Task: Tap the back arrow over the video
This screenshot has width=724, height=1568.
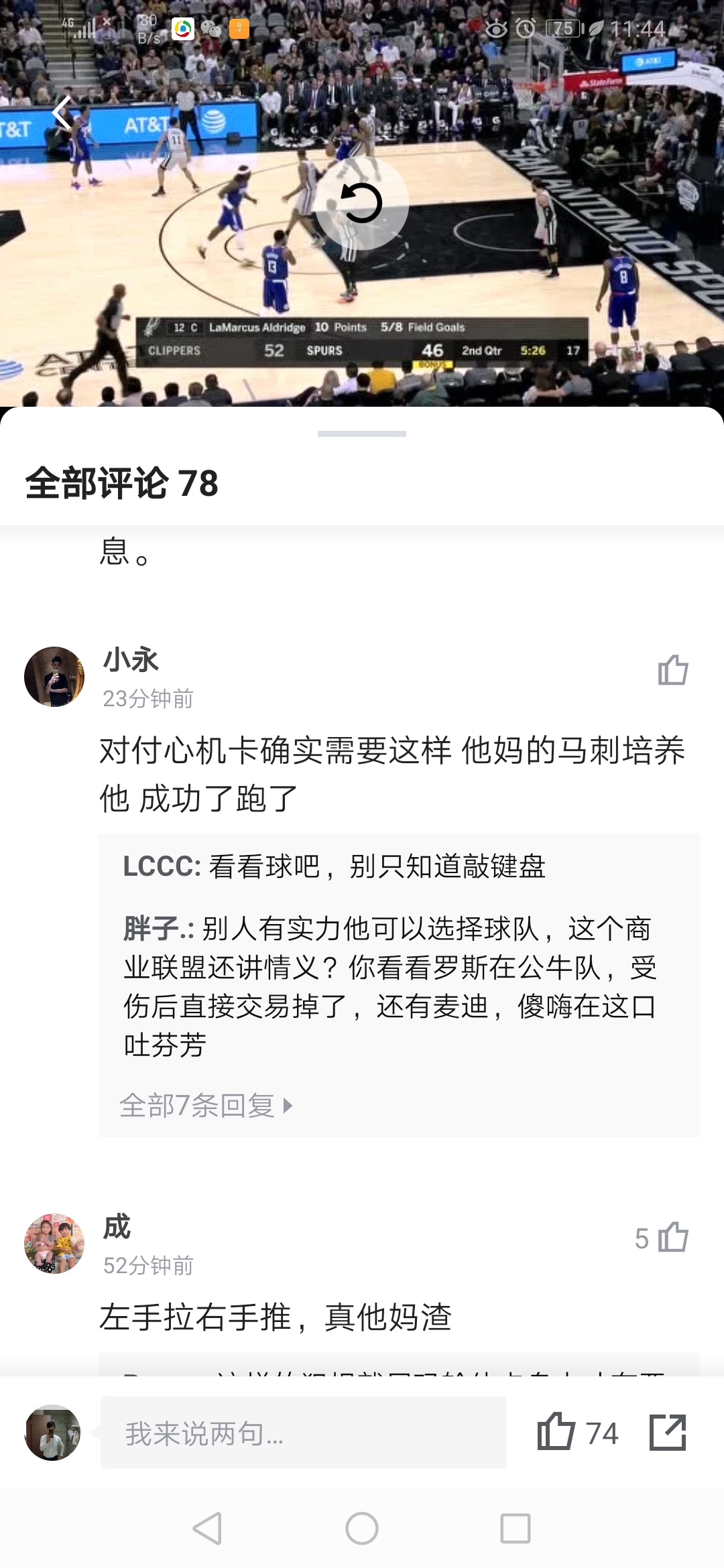Action: pos(62,113)
